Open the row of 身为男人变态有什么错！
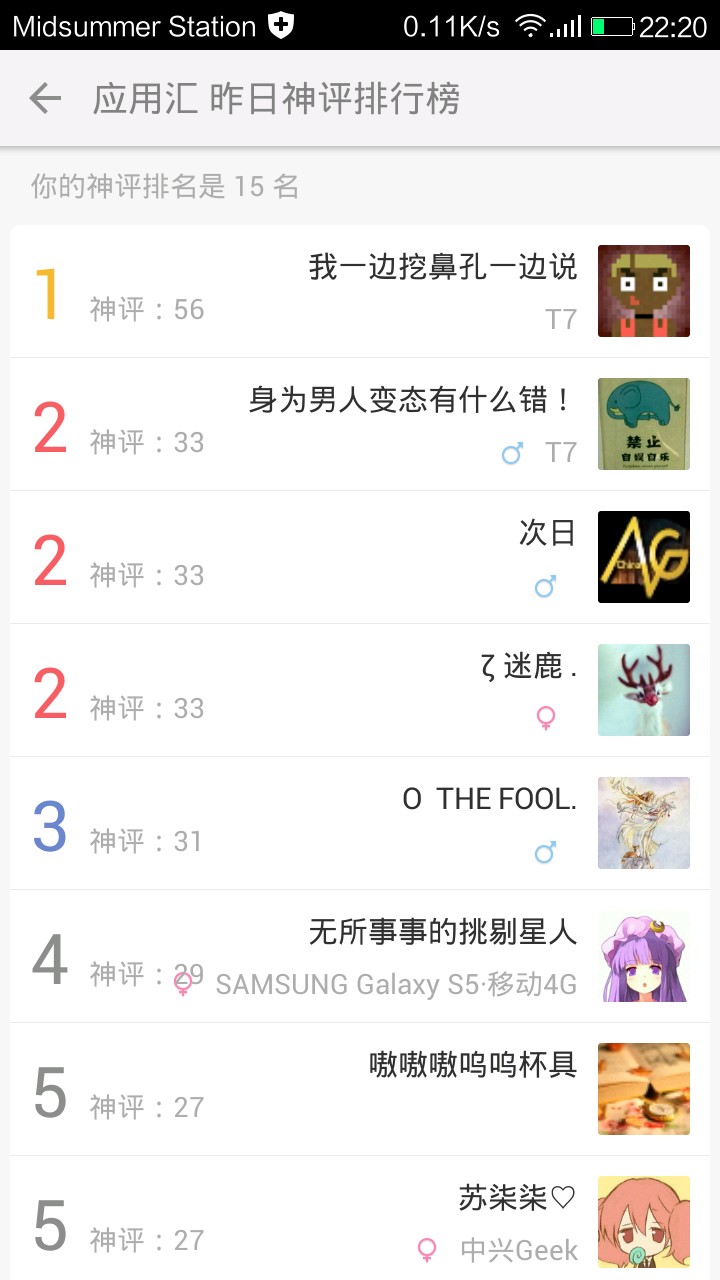The height and width of the screenshot is (1280, 720). (x=360, y=424)
